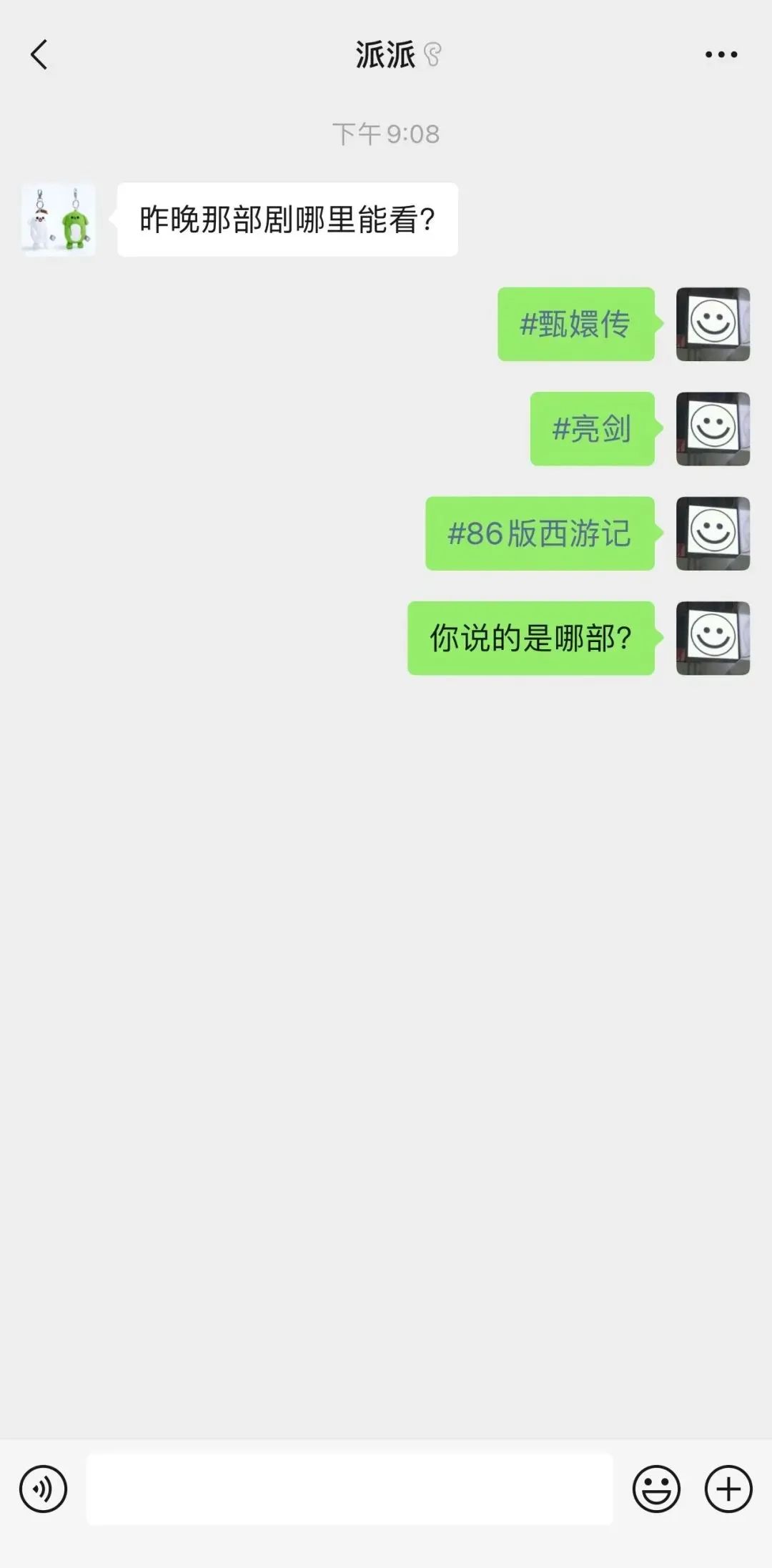Open the emoji sticker panel

(656, 1489)
